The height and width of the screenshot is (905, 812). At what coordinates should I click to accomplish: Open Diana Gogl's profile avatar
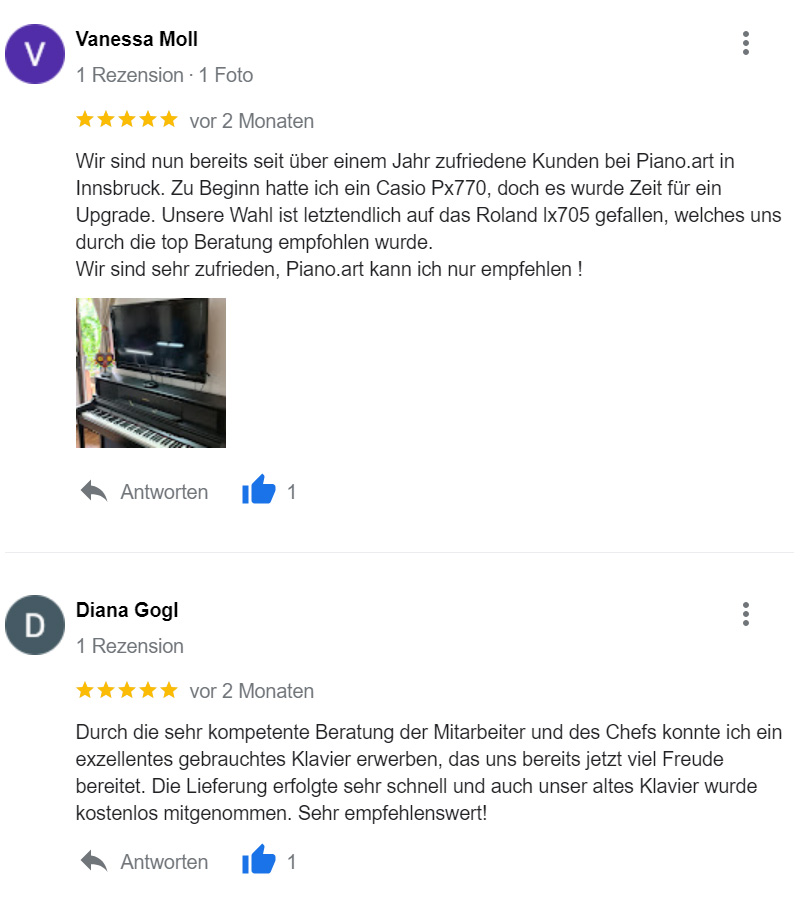click(x=35, y=625)
